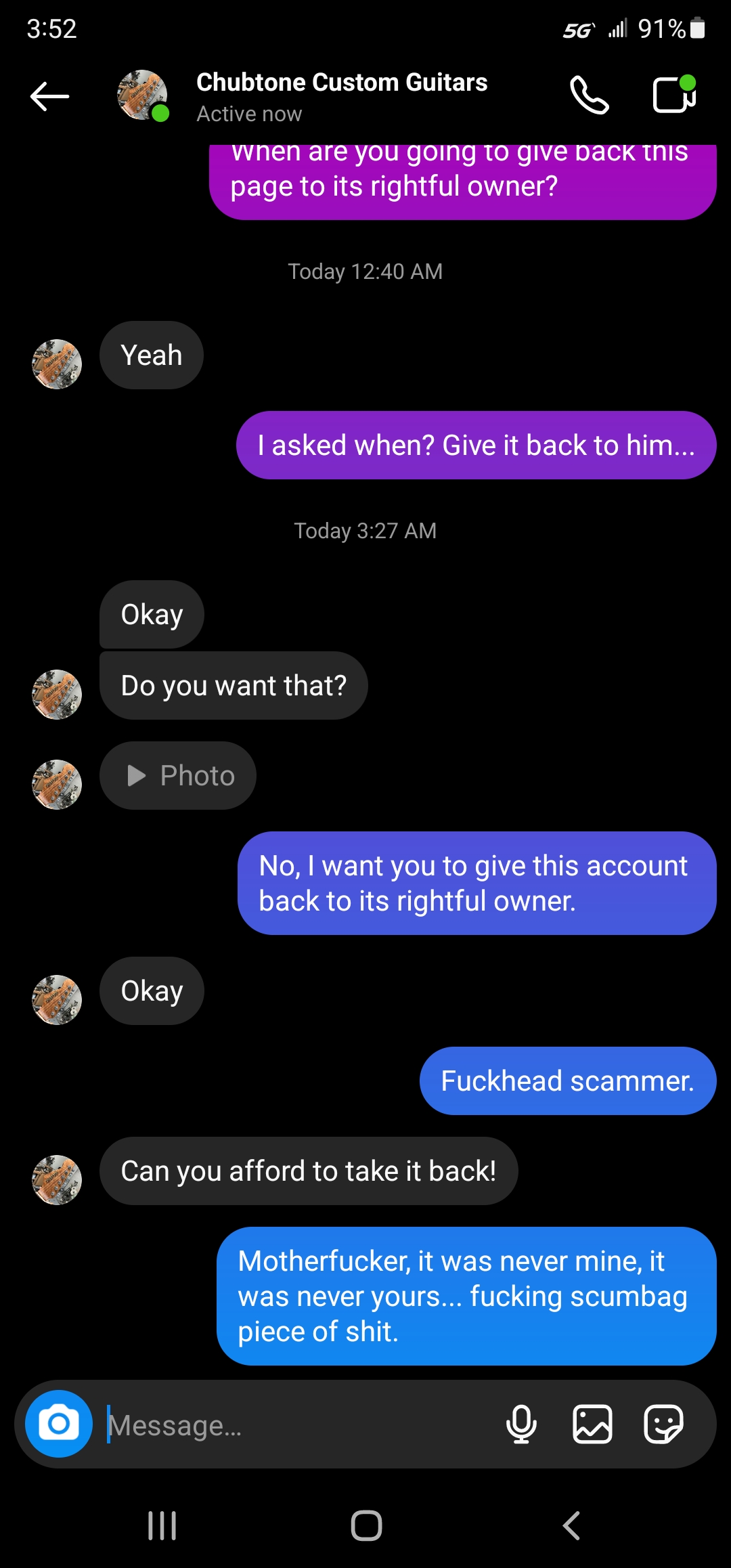731x1568 pixels.
Task: Start a video call in this chat
Action: pyautogui.click(x=674, y=95)
